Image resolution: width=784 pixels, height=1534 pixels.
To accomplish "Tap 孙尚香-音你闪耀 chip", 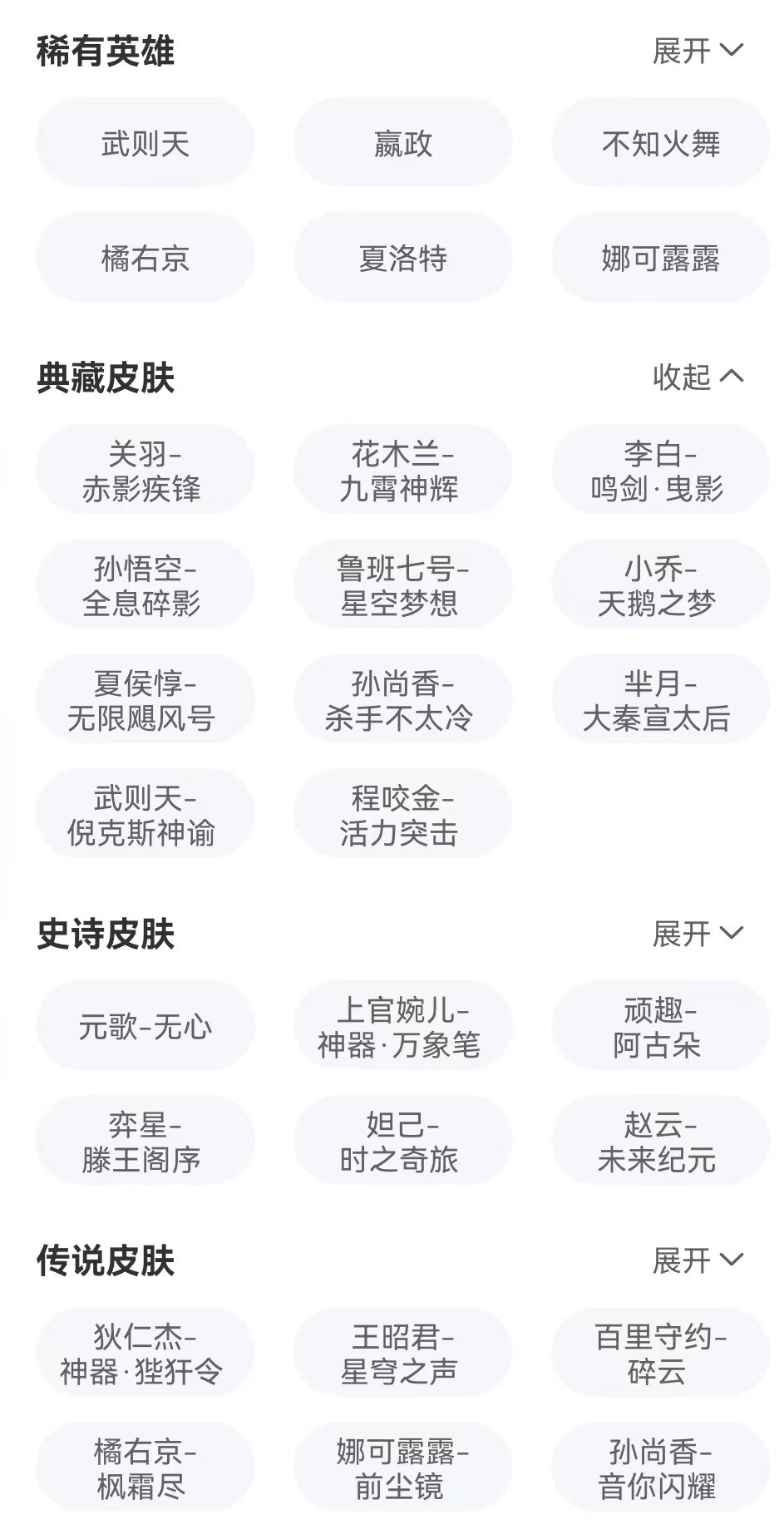I will click(660, 1469).
